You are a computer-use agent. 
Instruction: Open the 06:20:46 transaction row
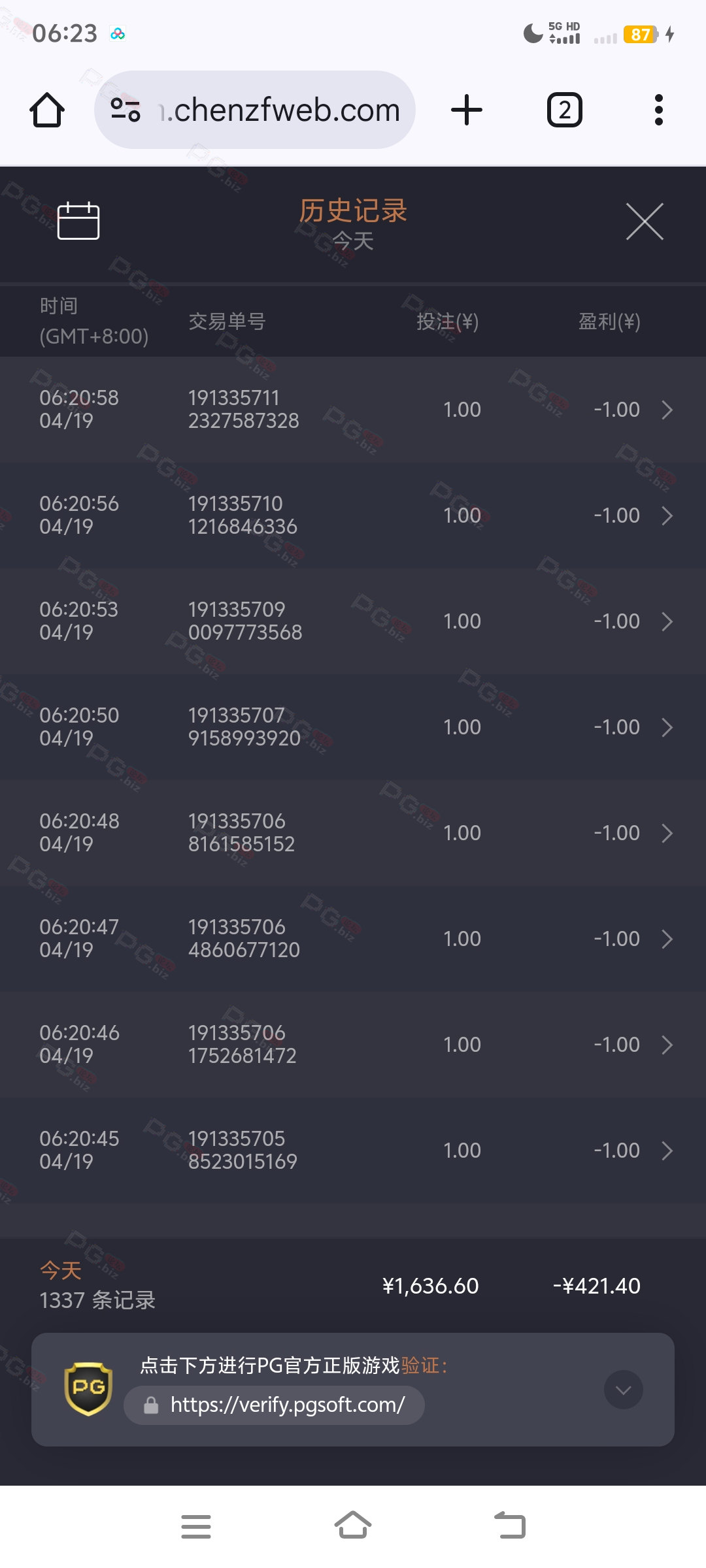pos(353,1045)
